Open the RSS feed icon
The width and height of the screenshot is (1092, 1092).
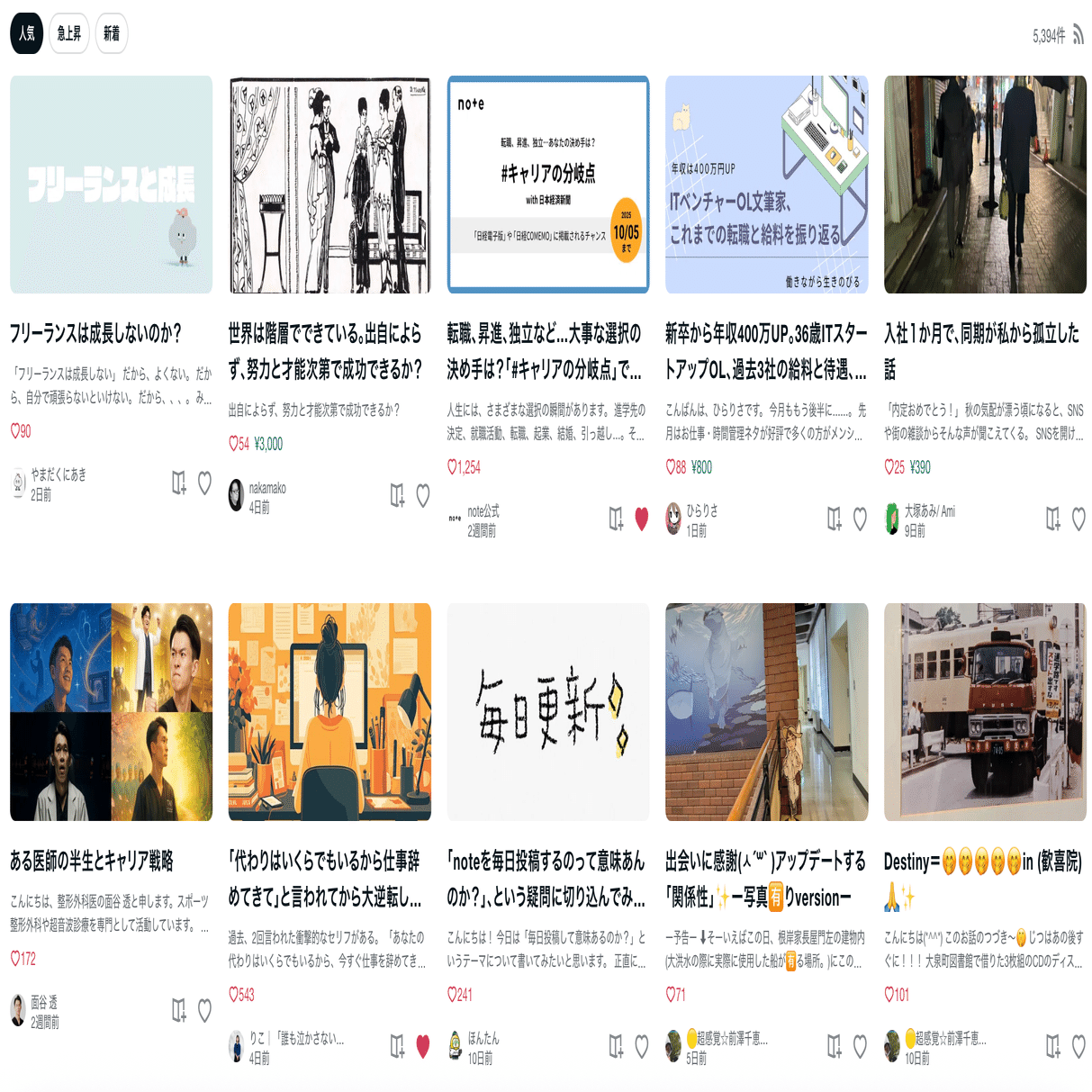click(1078, 35)
